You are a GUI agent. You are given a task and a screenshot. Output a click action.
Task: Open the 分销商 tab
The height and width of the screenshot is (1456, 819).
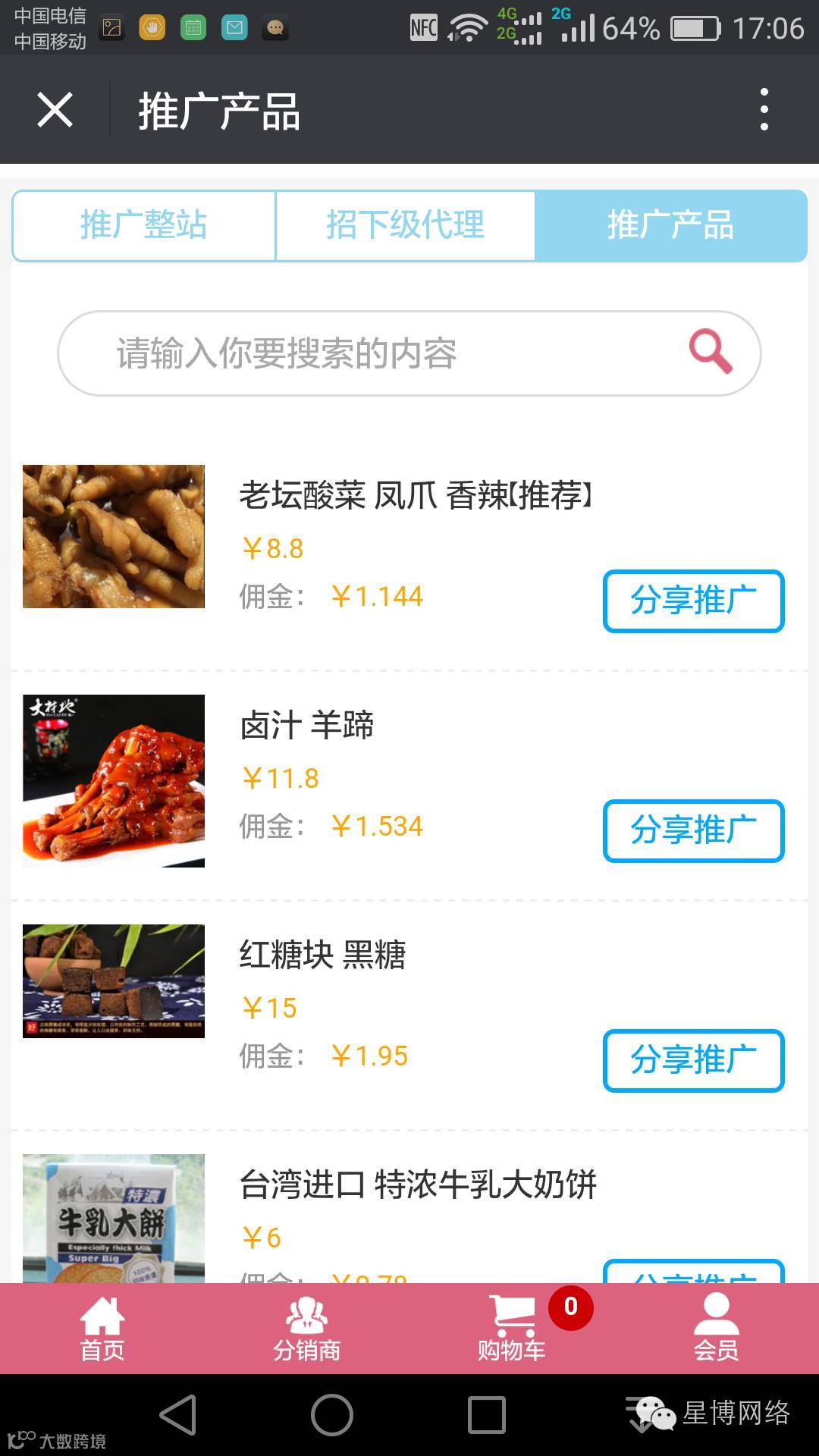click(306, 1329)
